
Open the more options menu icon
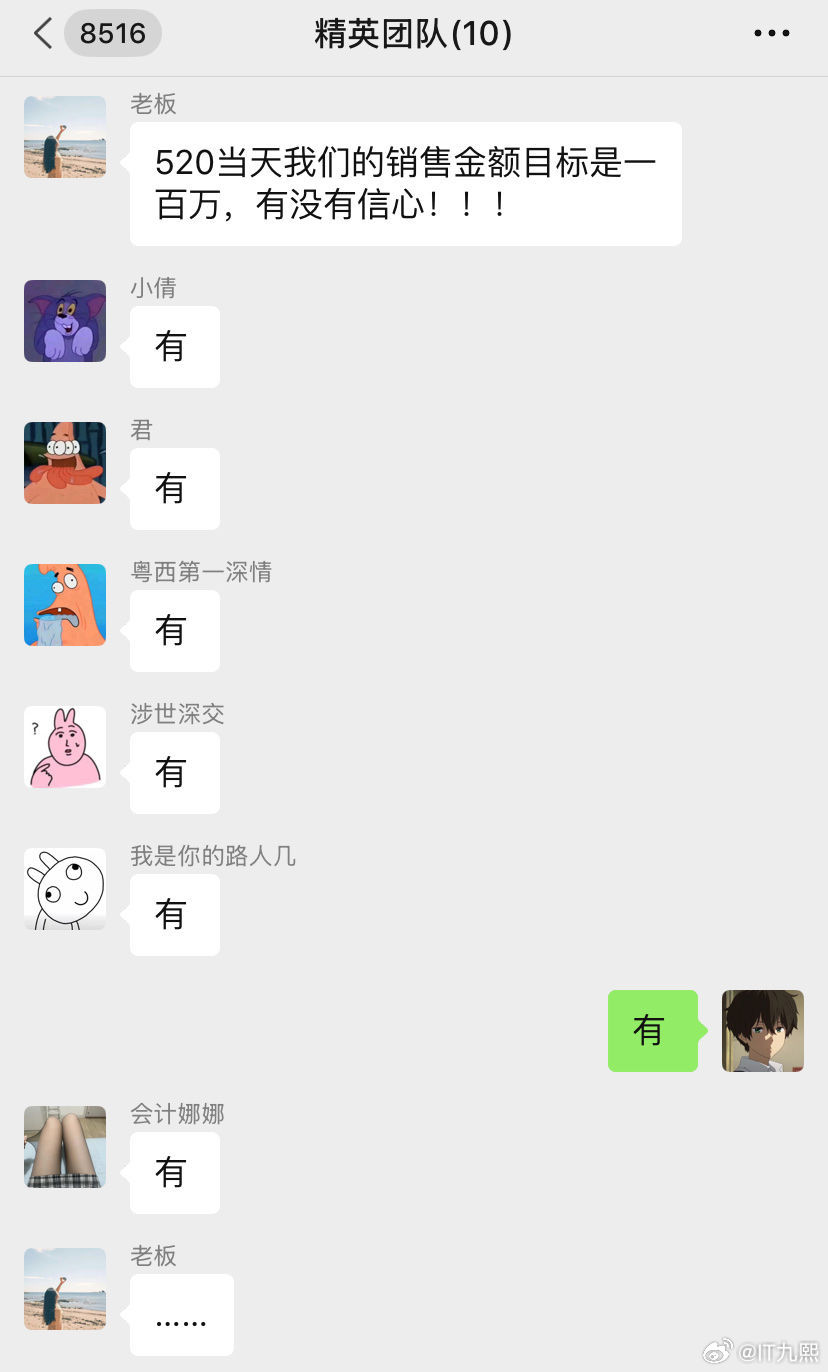(771, 33)
